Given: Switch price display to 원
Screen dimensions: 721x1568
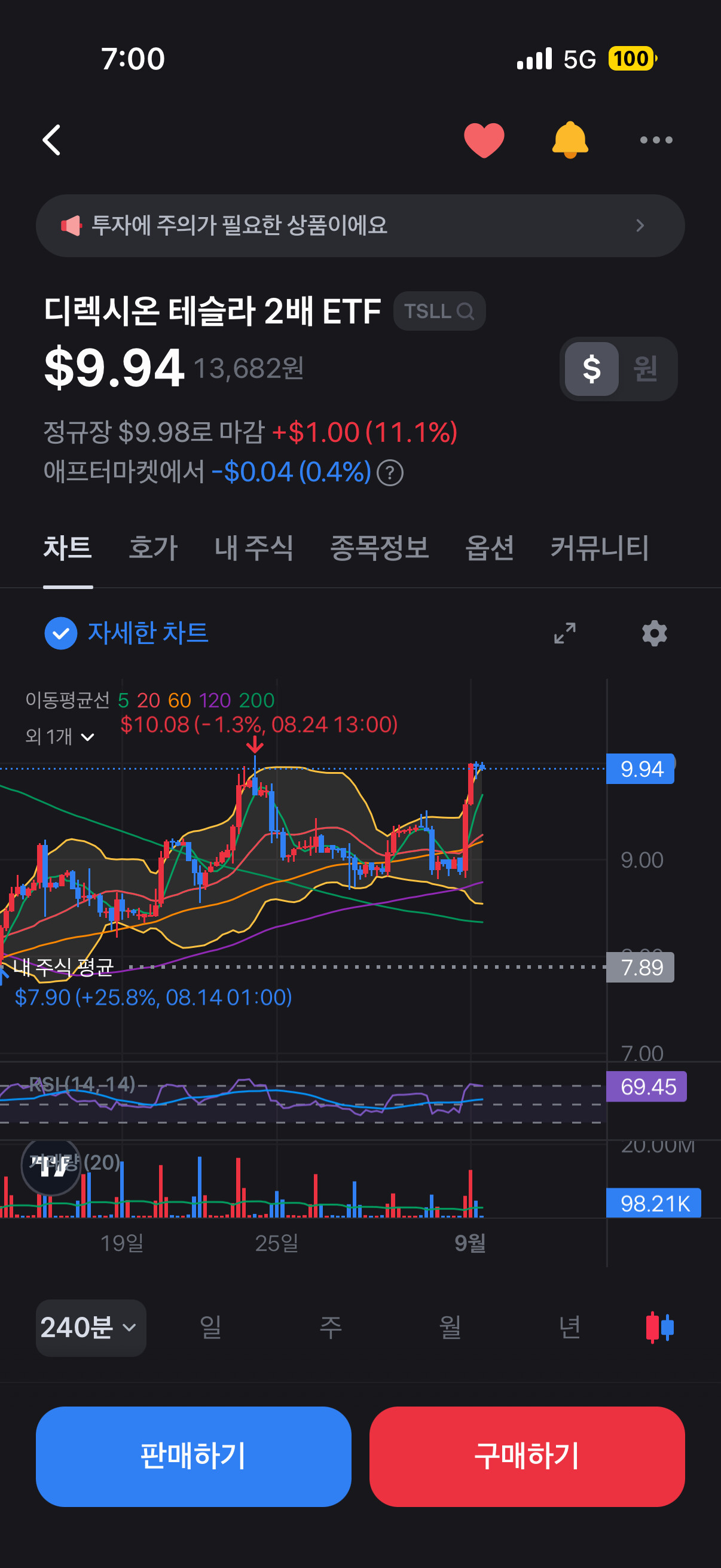Looking at the screenshot, I should pyautogui.click(x=646, y=368).
